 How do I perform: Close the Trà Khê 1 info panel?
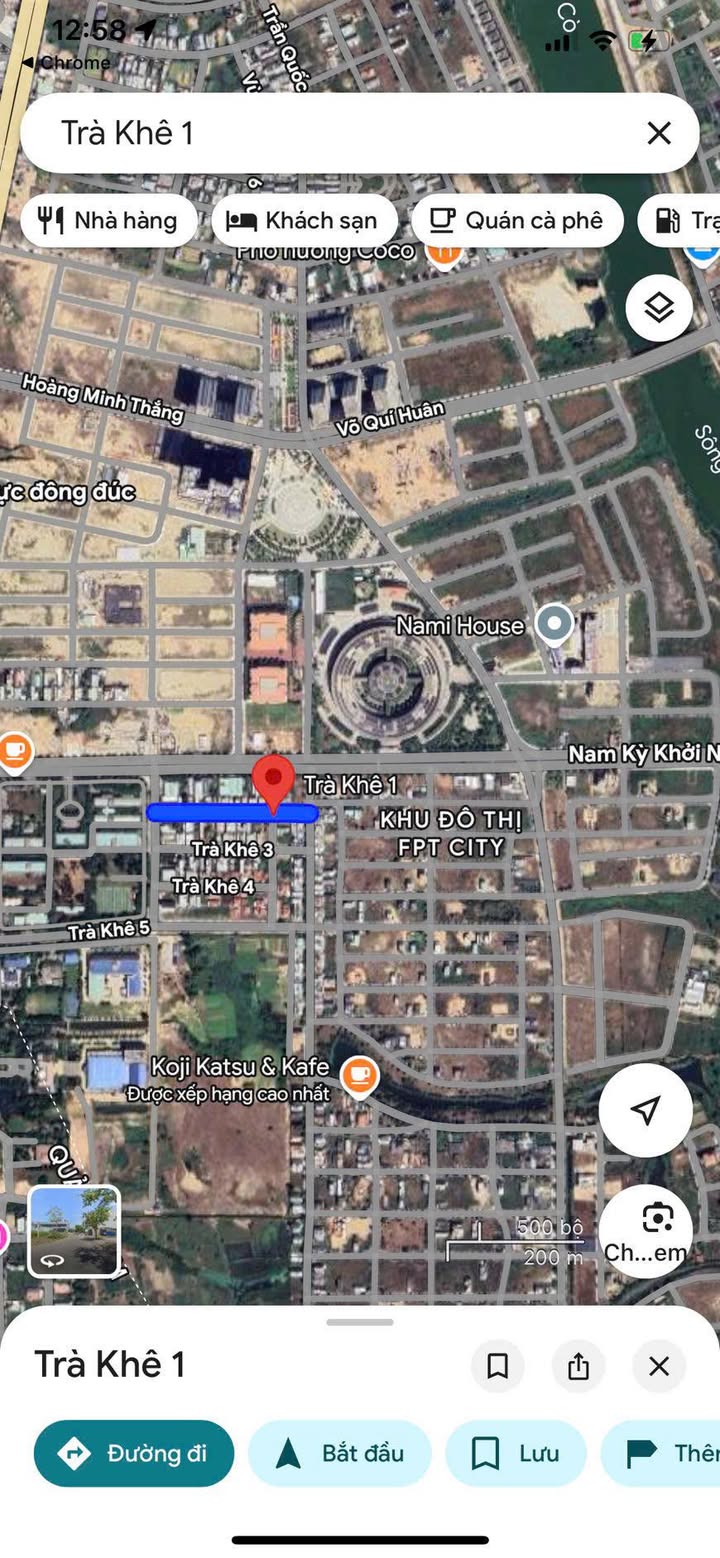pos(658,1366)
